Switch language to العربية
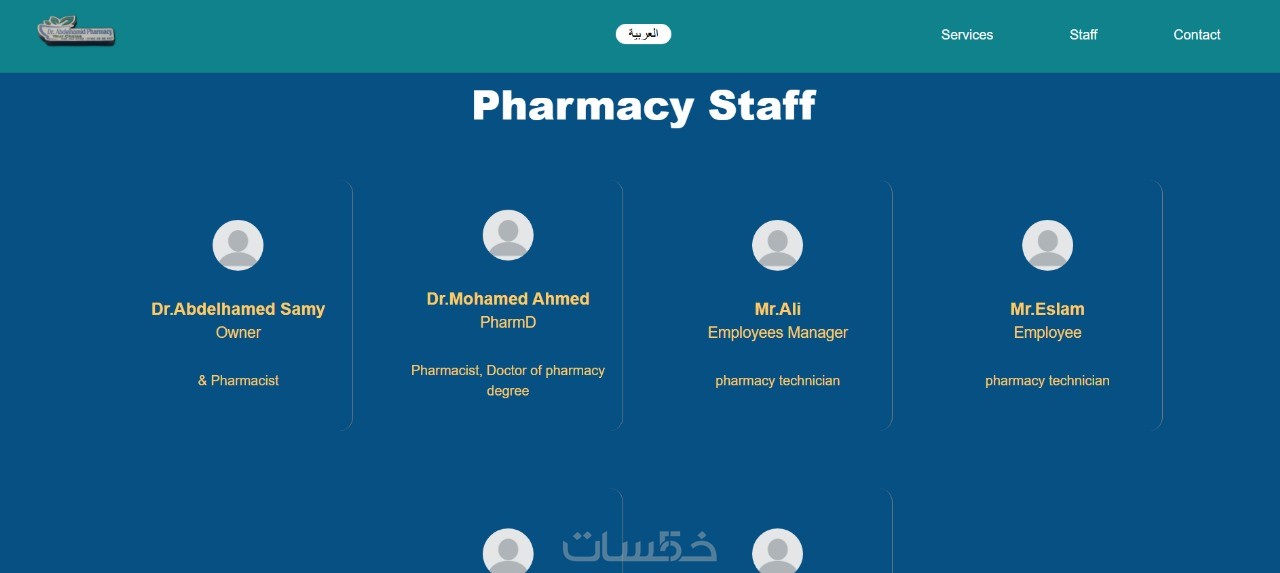 643,34
